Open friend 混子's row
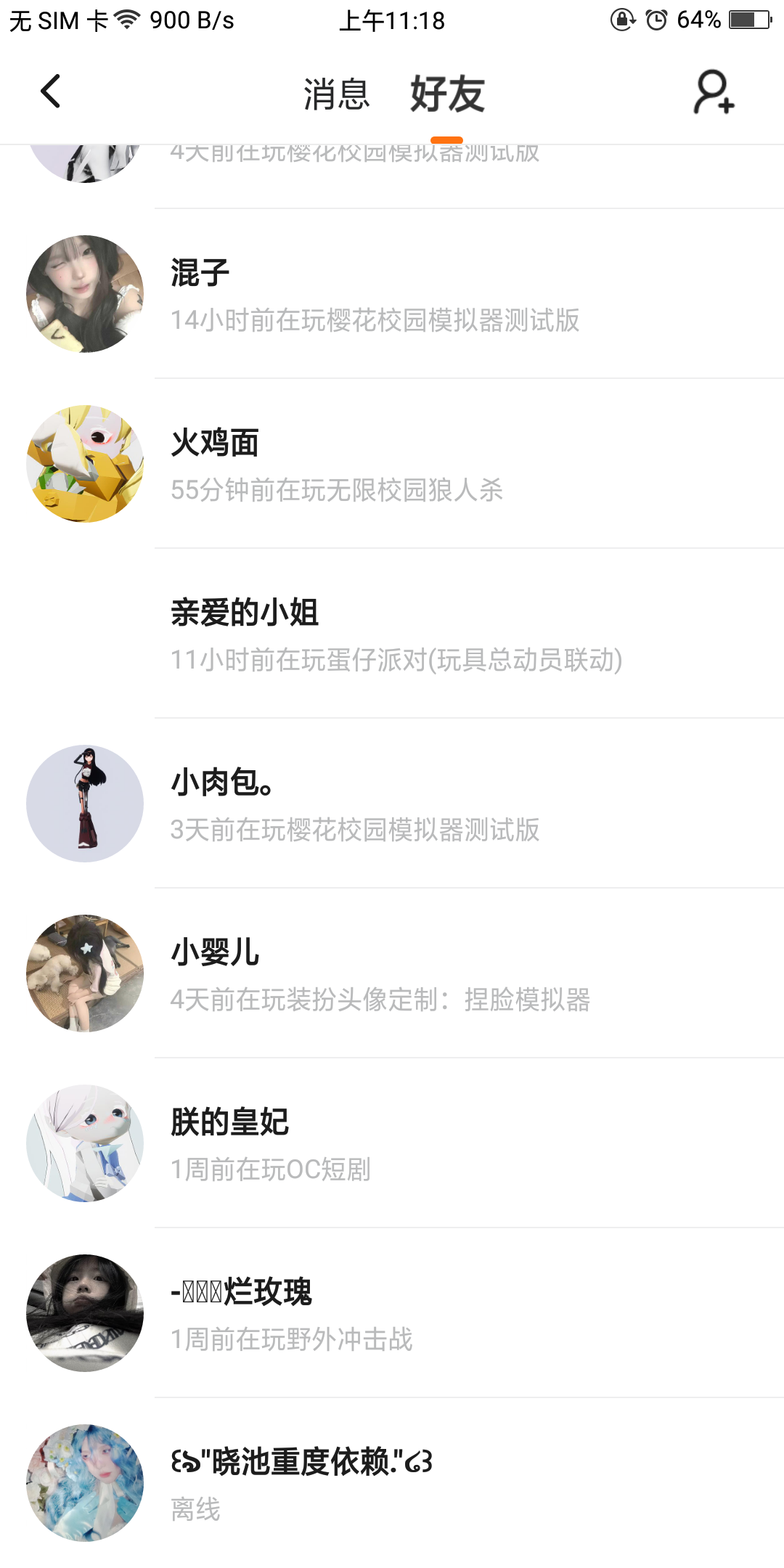Image resolution: width=784 pixels, height=1568 pixels. [392, 294]
